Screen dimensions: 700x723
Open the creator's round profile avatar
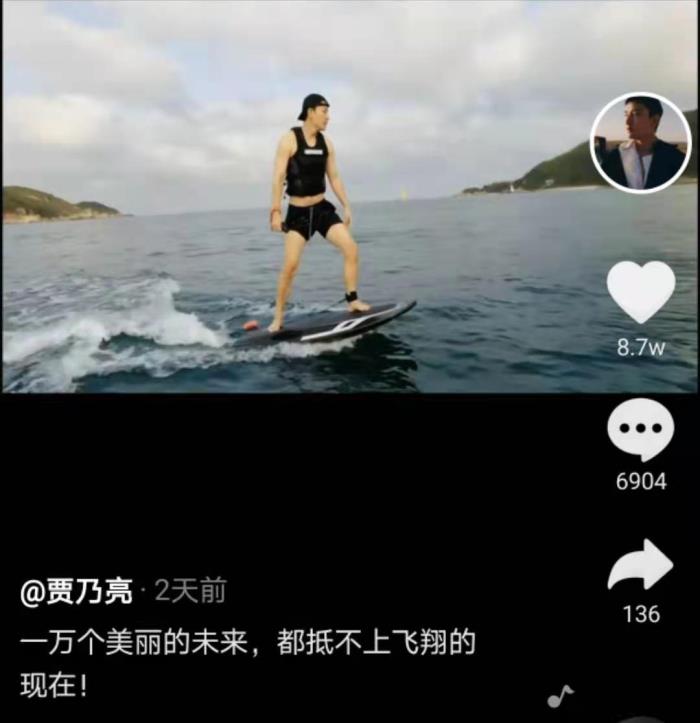click(x=641, y=142)
